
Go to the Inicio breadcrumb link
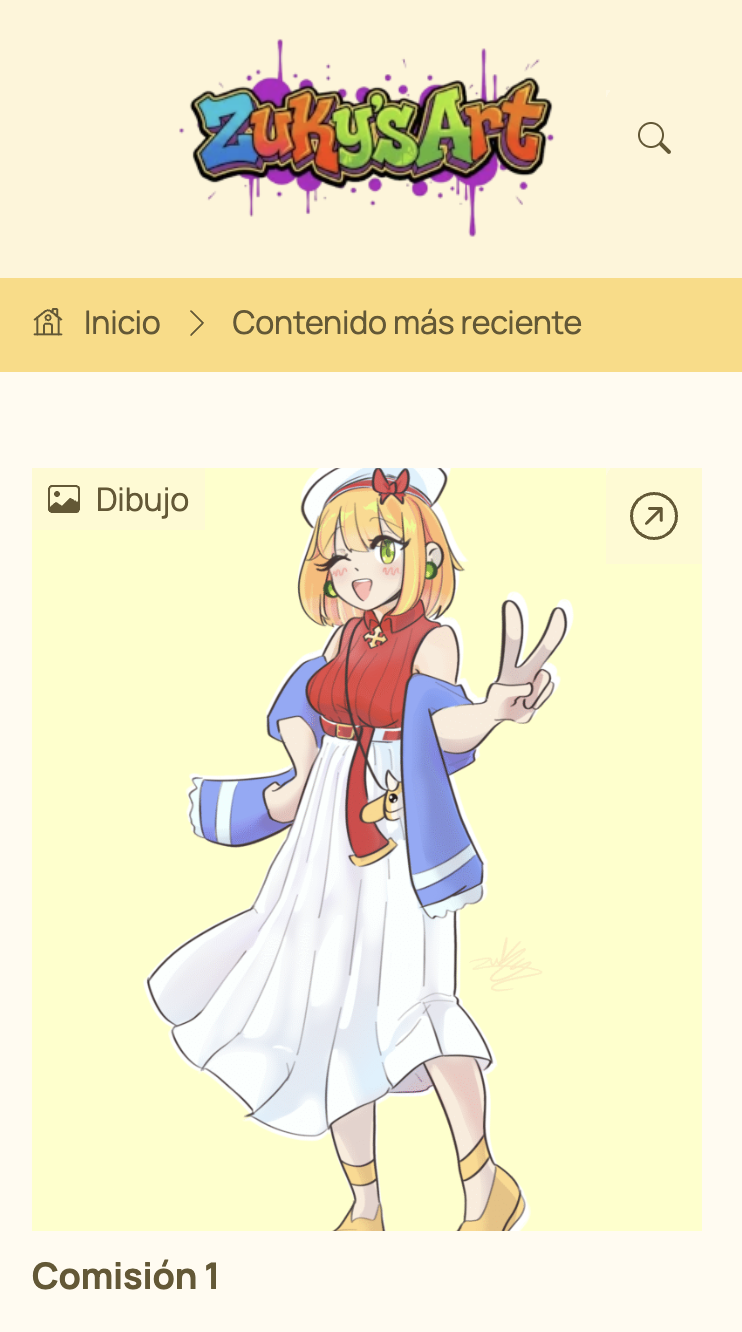(x=121, y=323)
